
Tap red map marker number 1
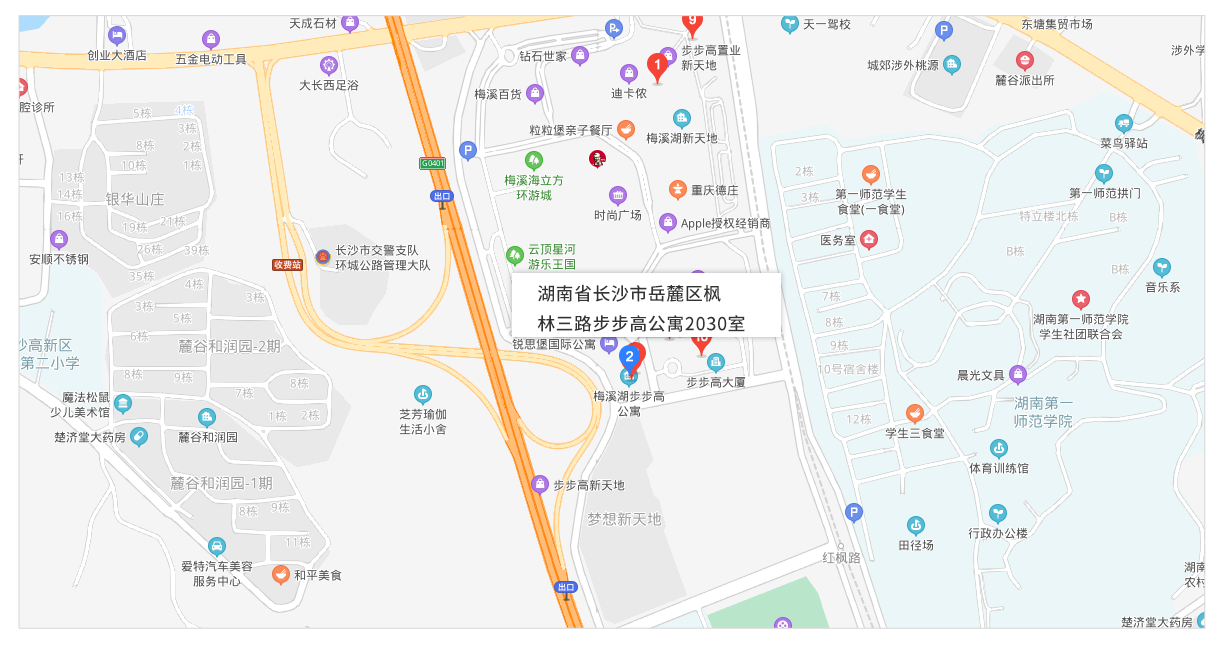657,67
